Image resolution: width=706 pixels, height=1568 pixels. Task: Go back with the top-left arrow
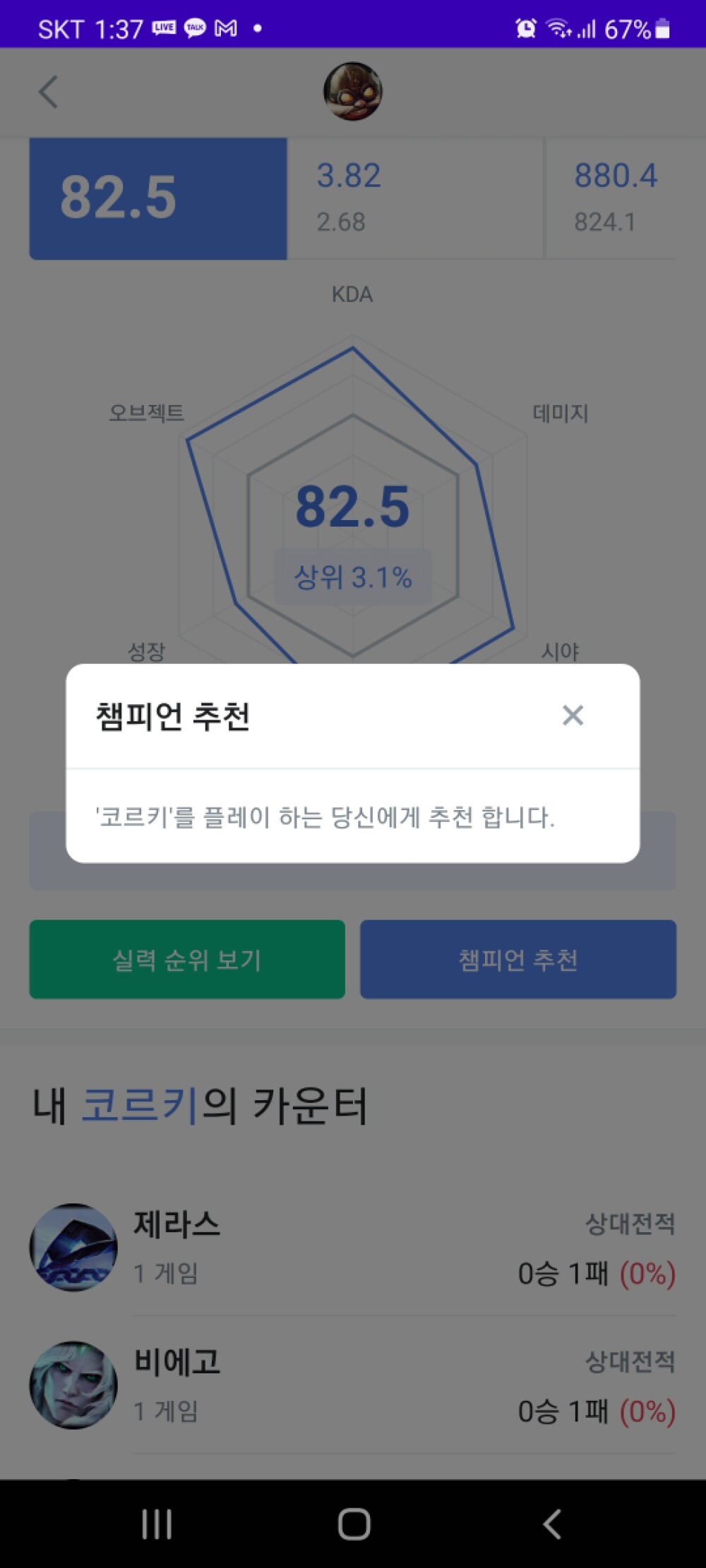click(x=48, y=92)
